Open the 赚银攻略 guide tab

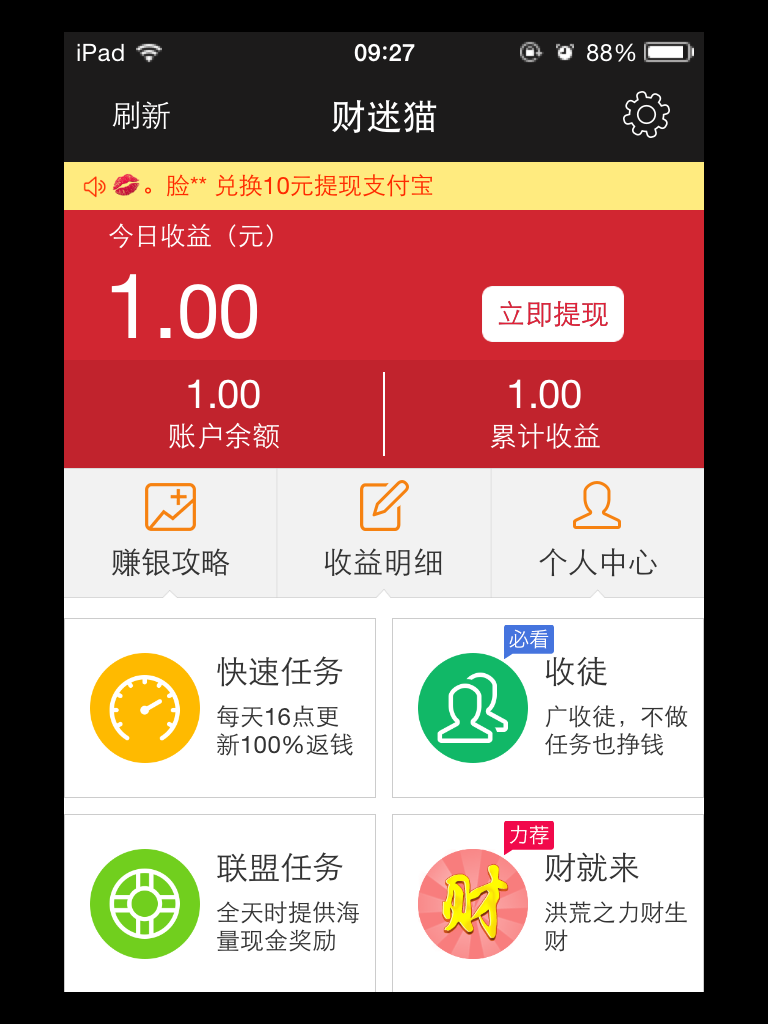click(171, 533)
